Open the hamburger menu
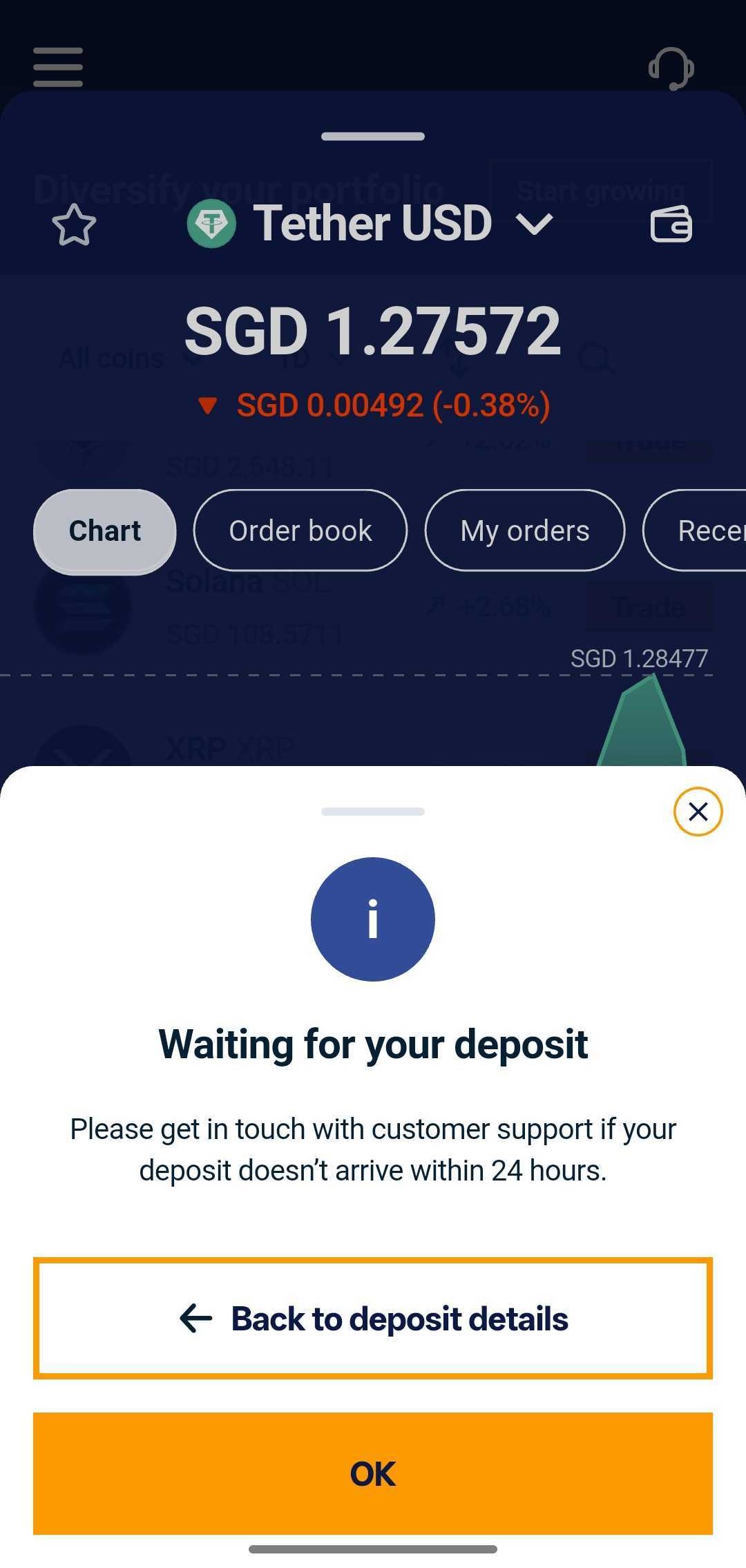The height and width of the screenshot is (1568, 746). click(x=58, y=67)
